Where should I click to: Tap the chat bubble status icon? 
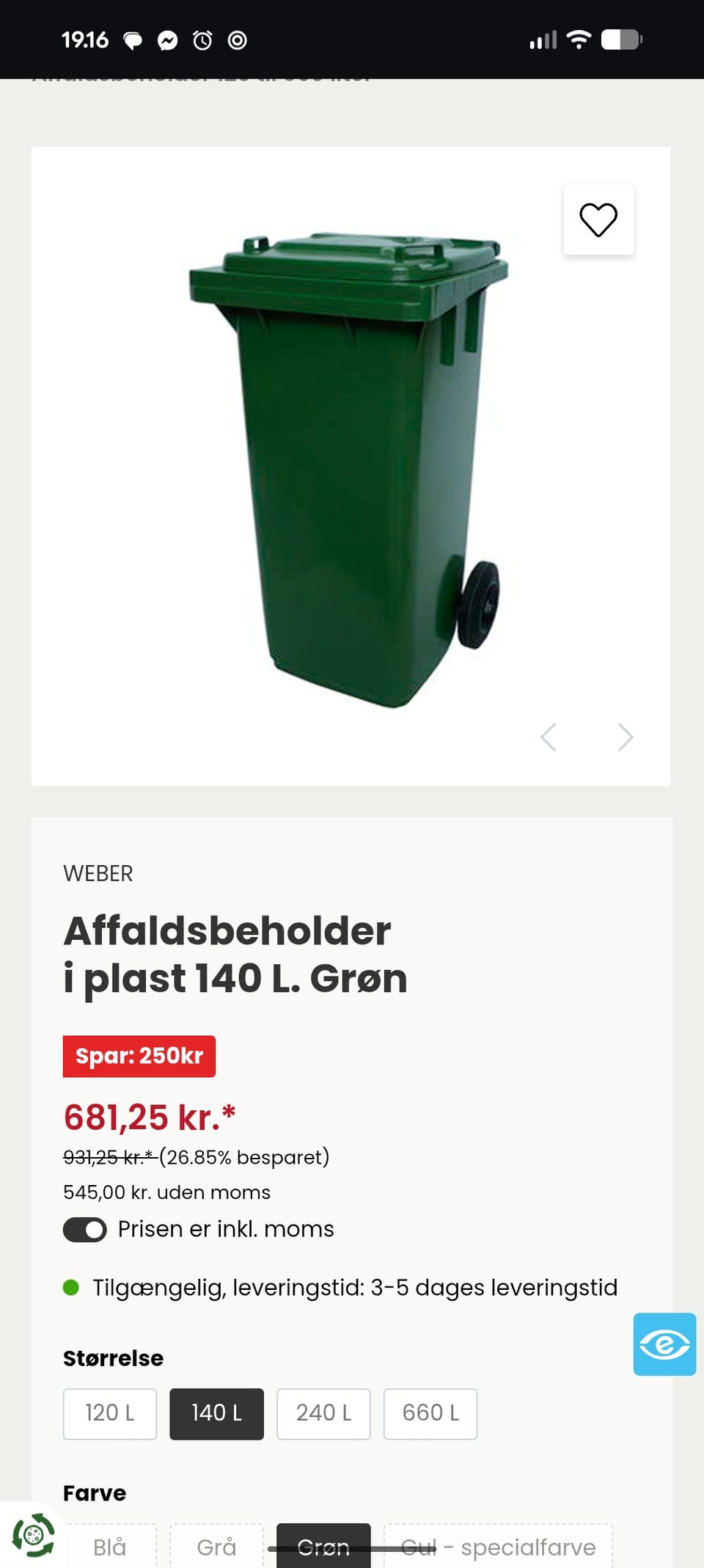(x=132, y=40)
